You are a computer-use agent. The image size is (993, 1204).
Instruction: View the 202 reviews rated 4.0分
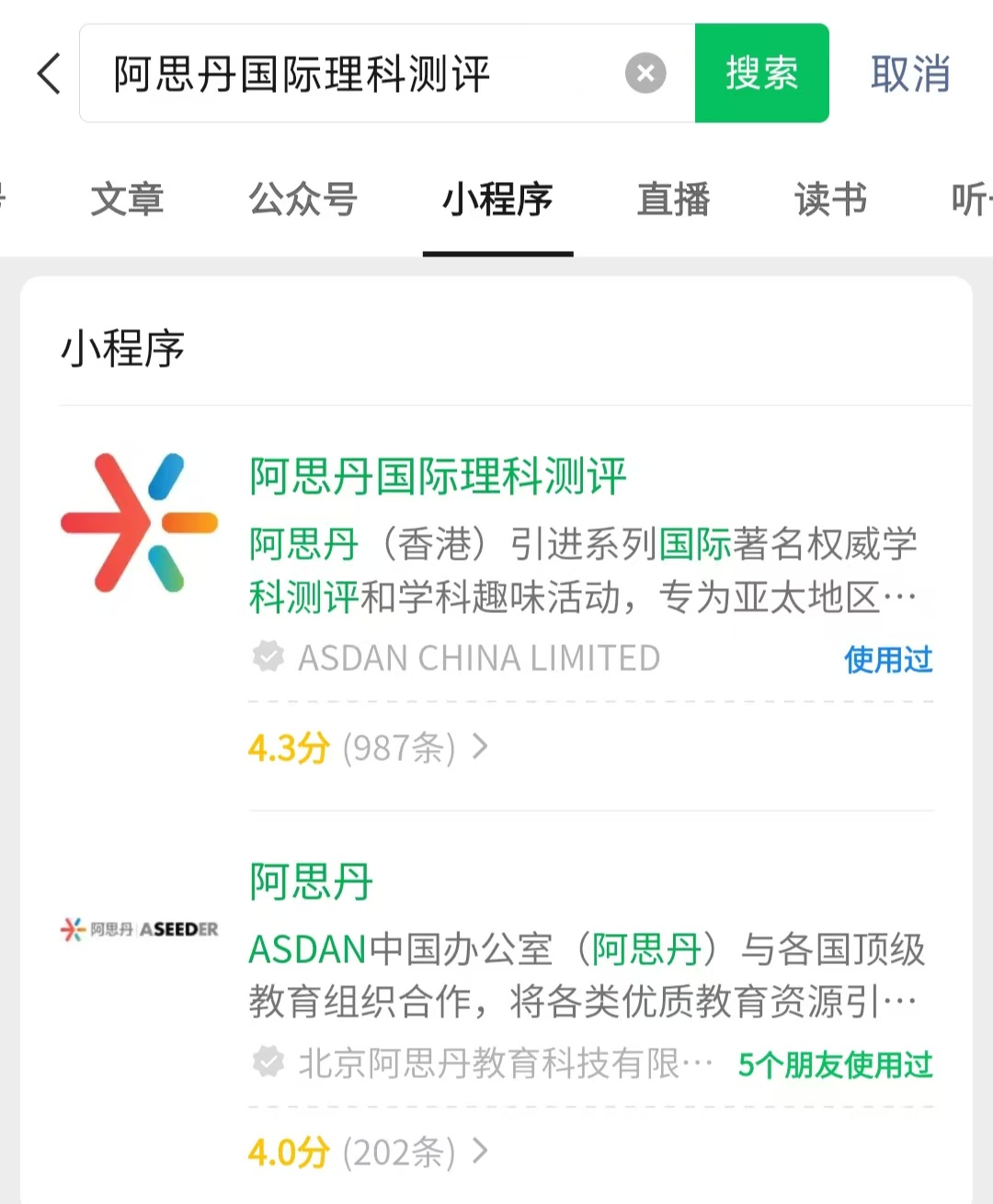click(x=368, y=1152)
